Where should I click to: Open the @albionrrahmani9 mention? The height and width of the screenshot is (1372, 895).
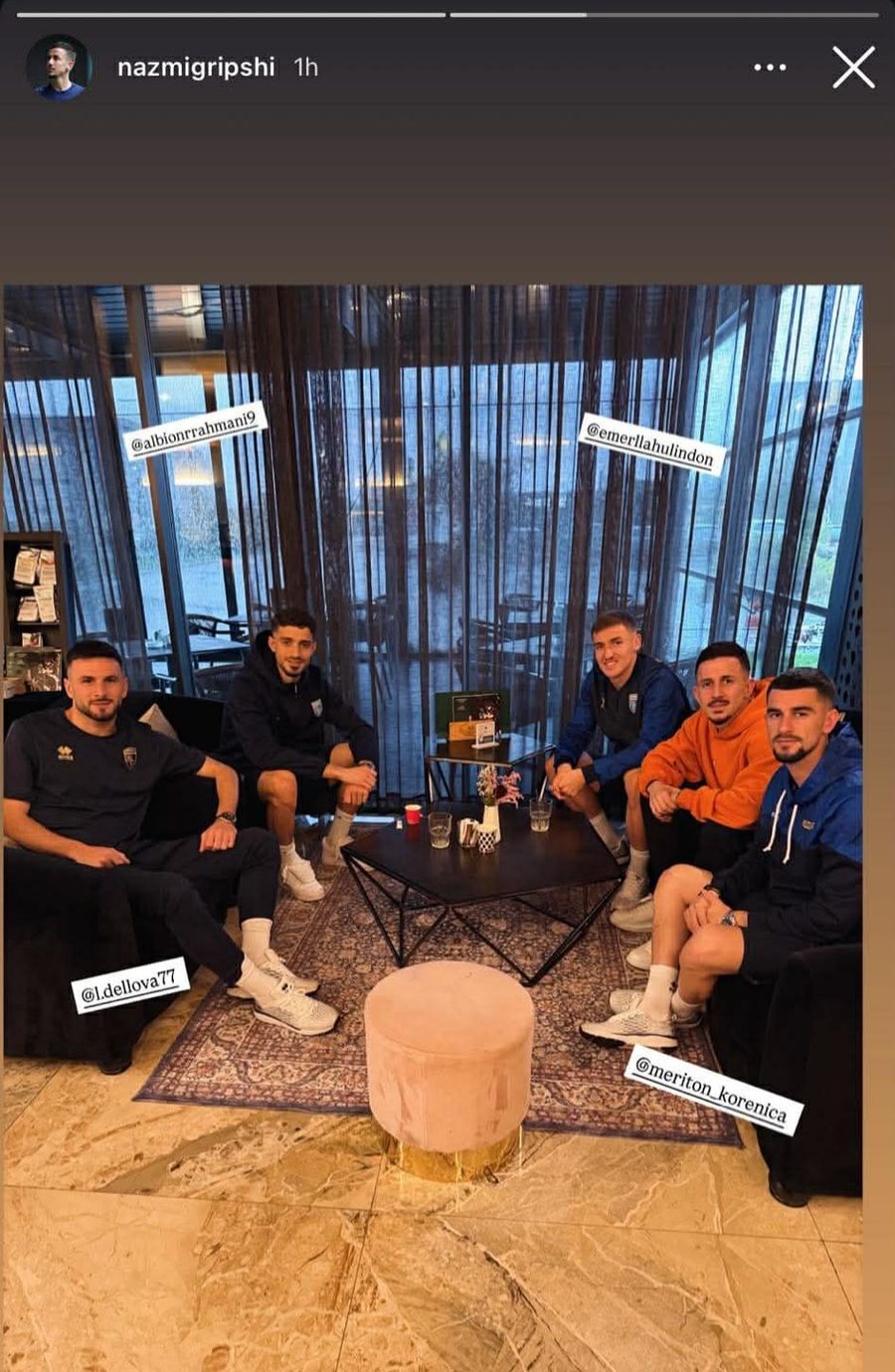[x=197, y=429]
